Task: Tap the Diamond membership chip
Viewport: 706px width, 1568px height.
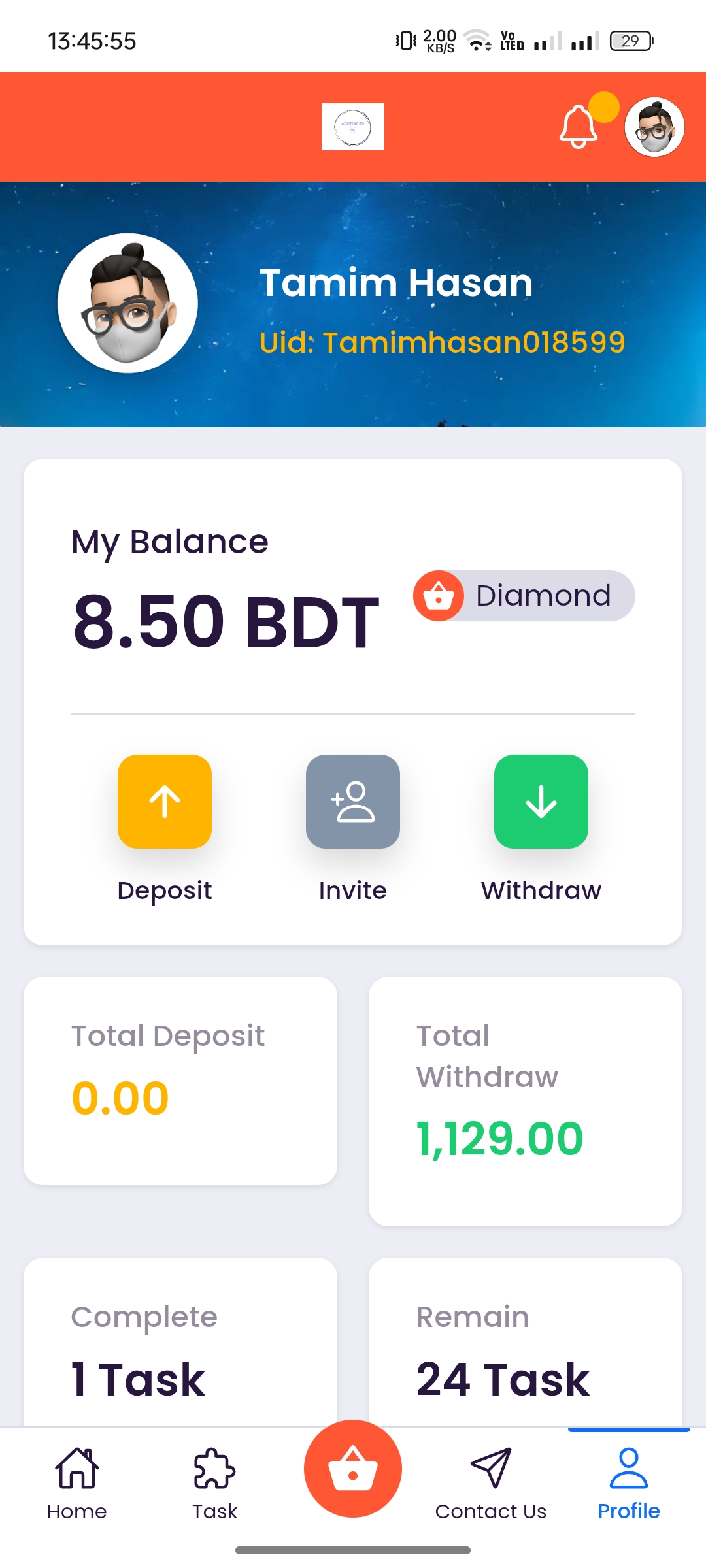Action: 524,596
